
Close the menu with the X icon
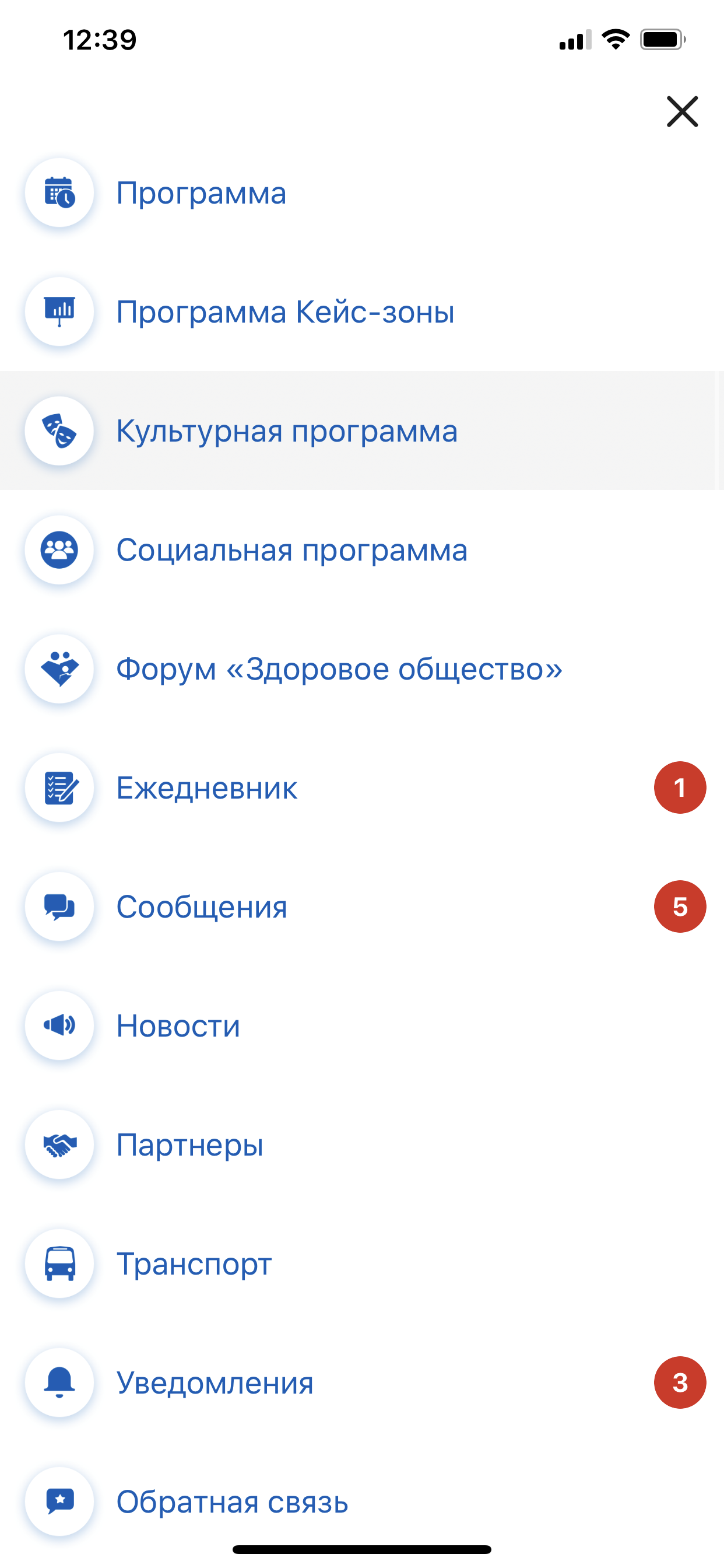pos(682,111)
